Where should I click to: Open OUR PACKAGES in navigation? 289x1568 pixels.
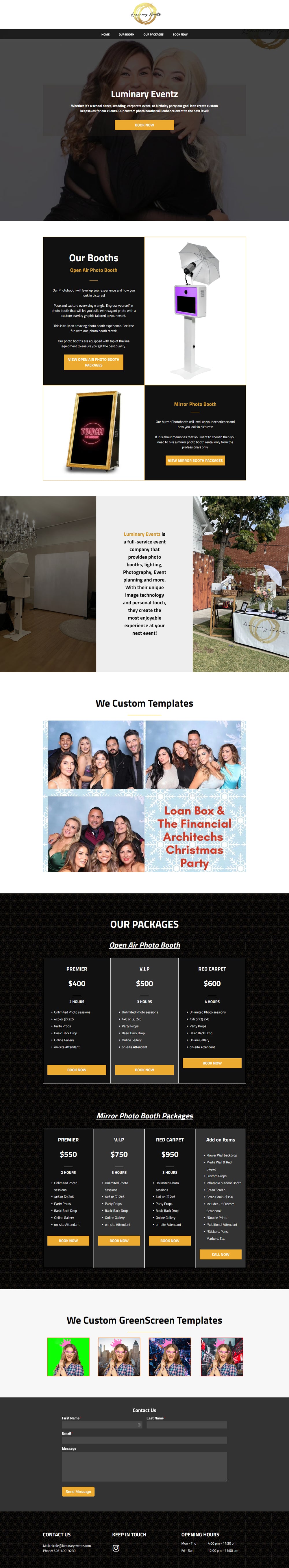point(153,35)
